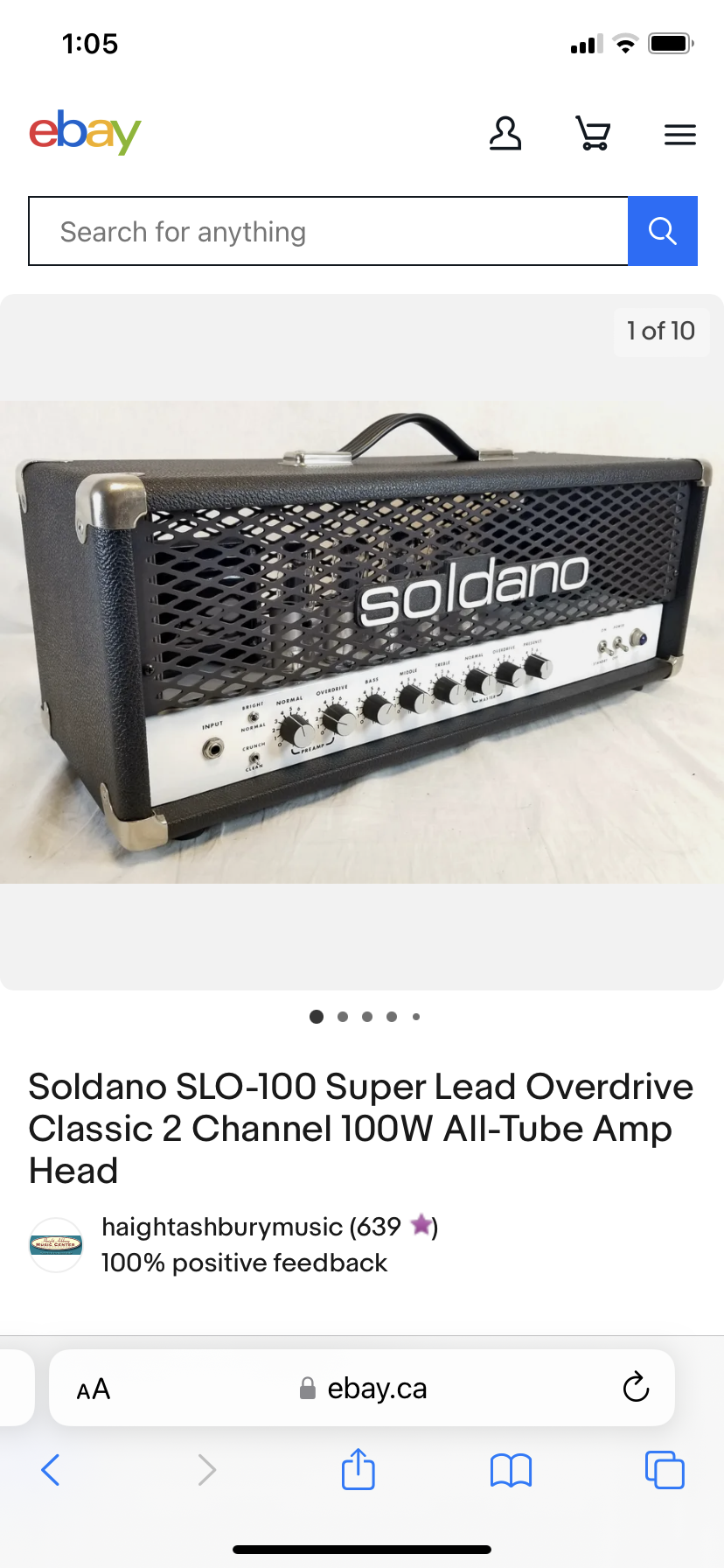
Task: Open the shopping cart
Action: click(x=593, y=134)
